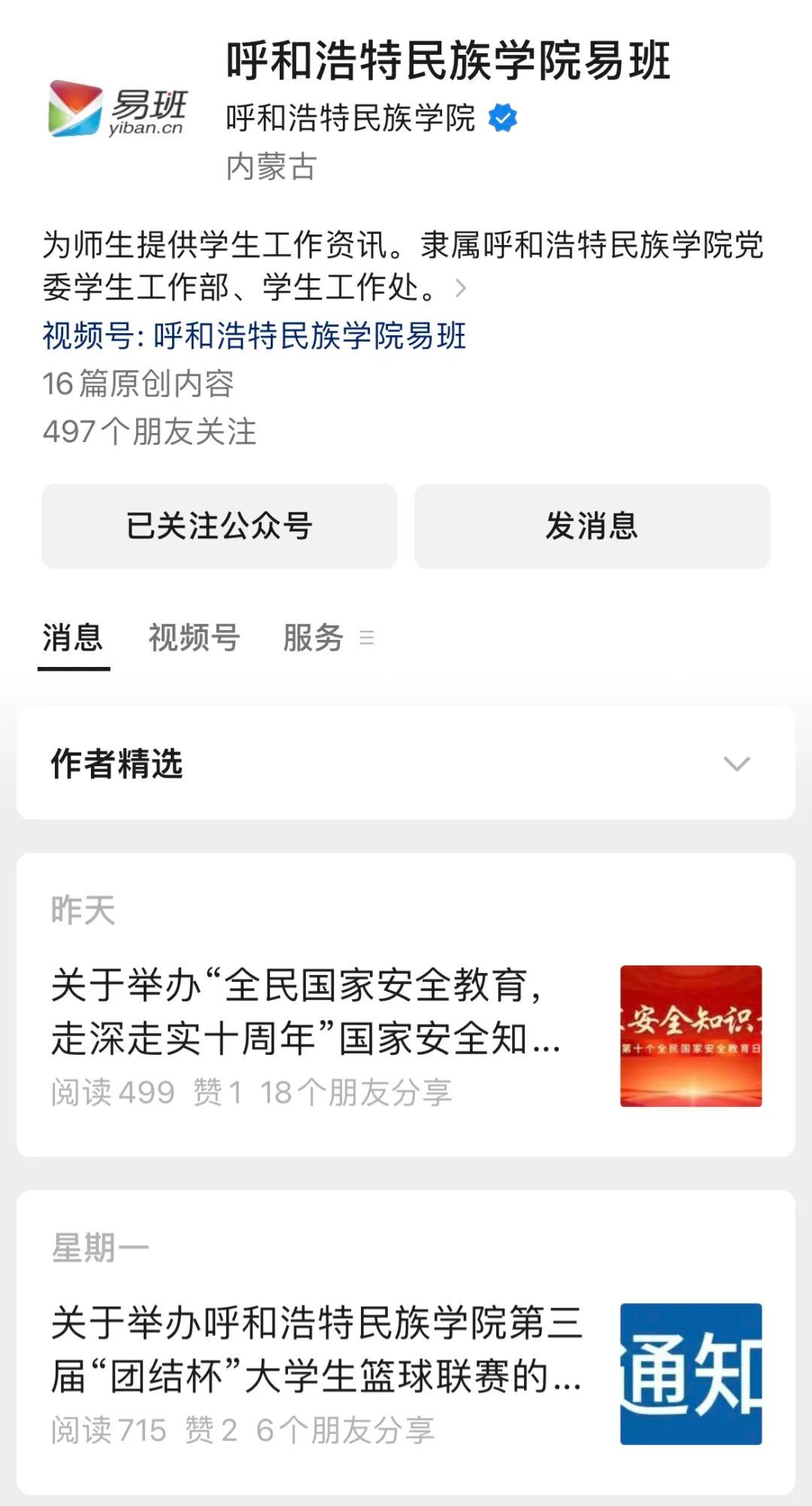Open the 团结杯 basketball league notice
The height and width of the screenshot is (1506, 812).
coord(316,1349)
